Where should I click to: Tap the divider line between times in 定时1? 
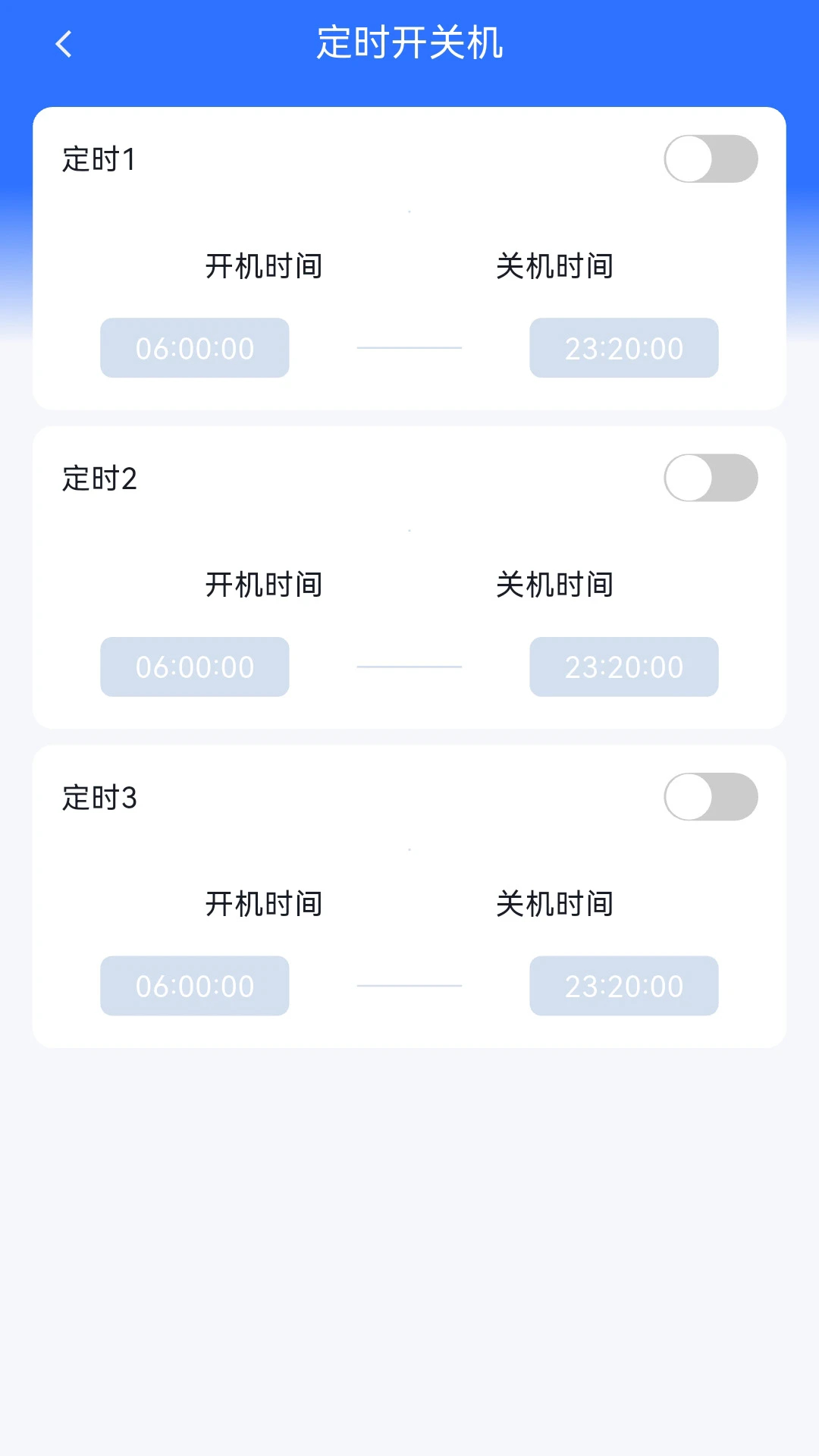[x=409, y=348]
